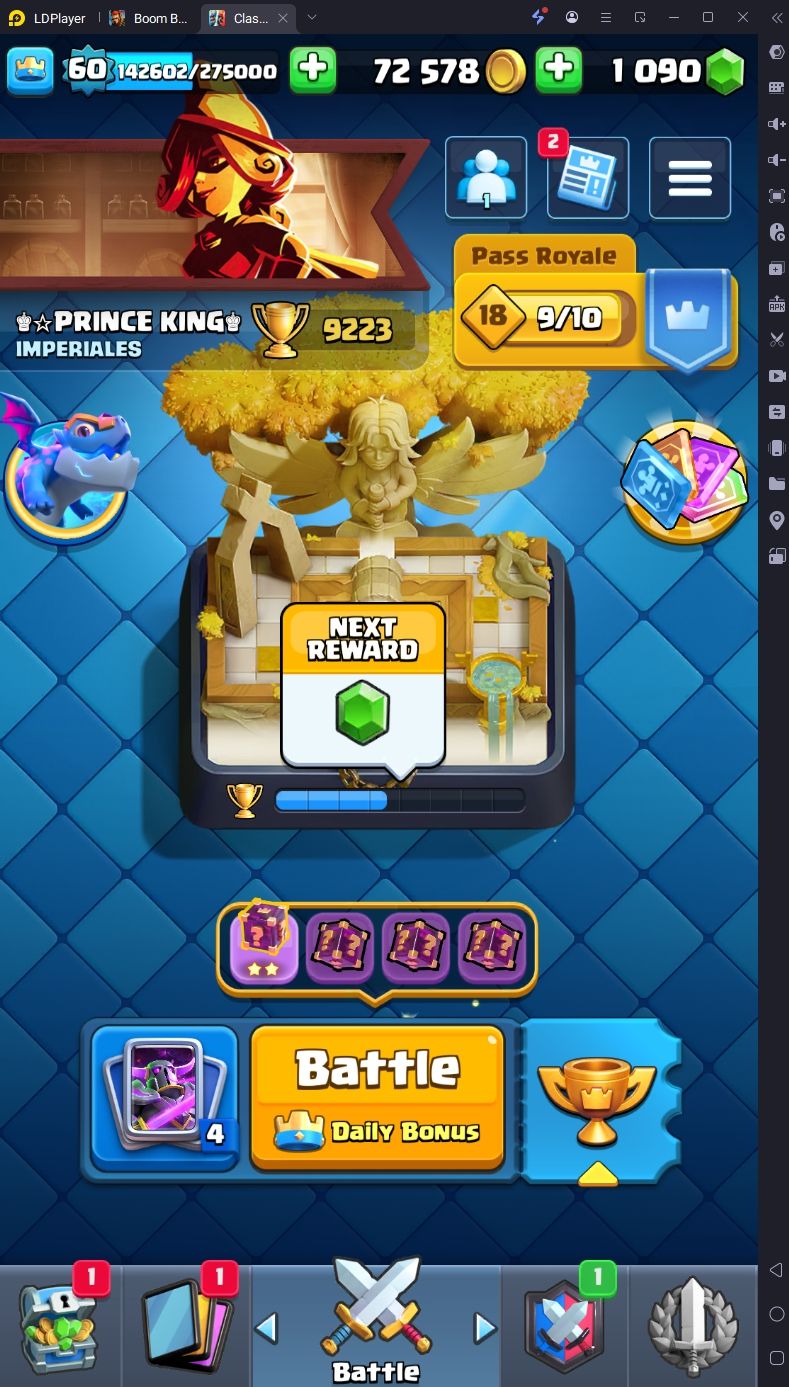Open the news feed icon
The width and height of the screenshot is (789, 1387).
[x=588, y=178]
